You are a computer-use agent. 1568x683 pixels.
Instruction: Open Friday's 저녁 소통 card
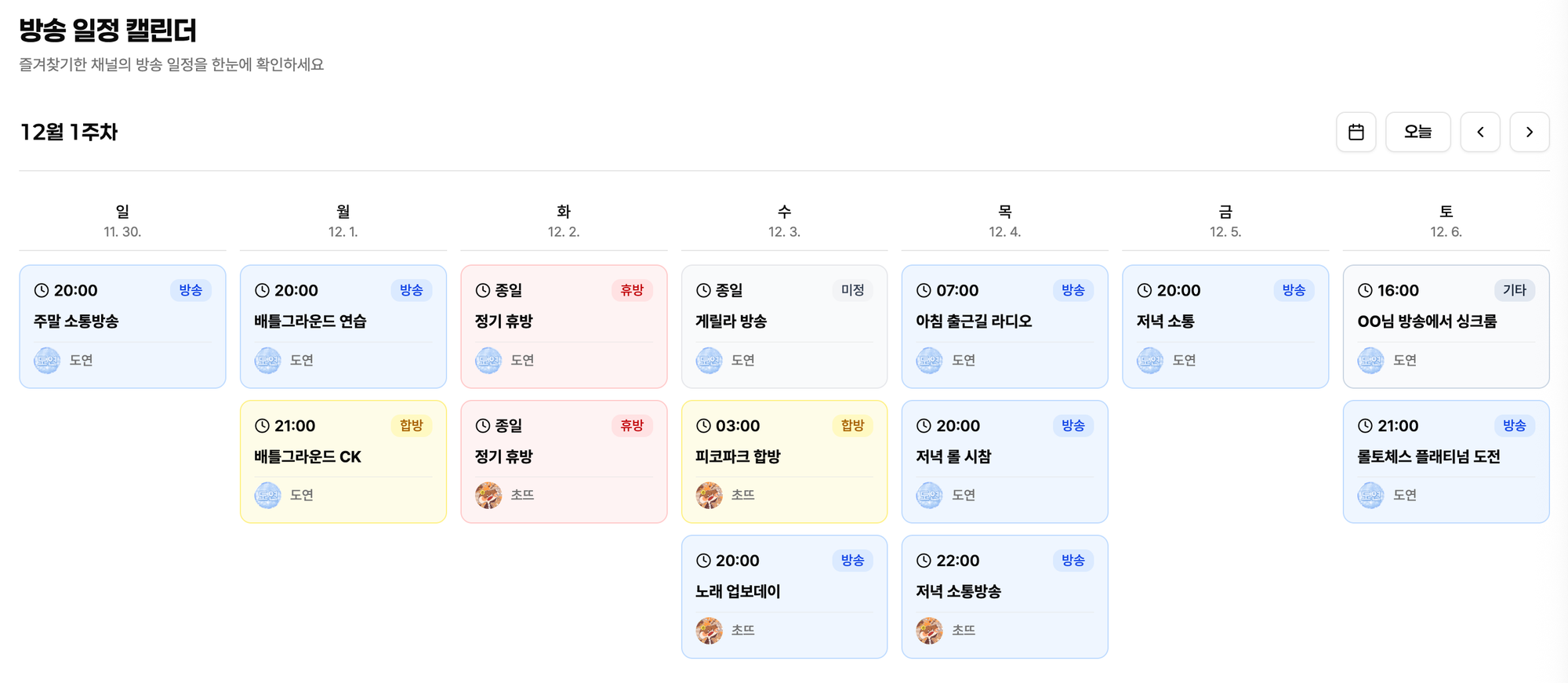[x=1225, y=326]
